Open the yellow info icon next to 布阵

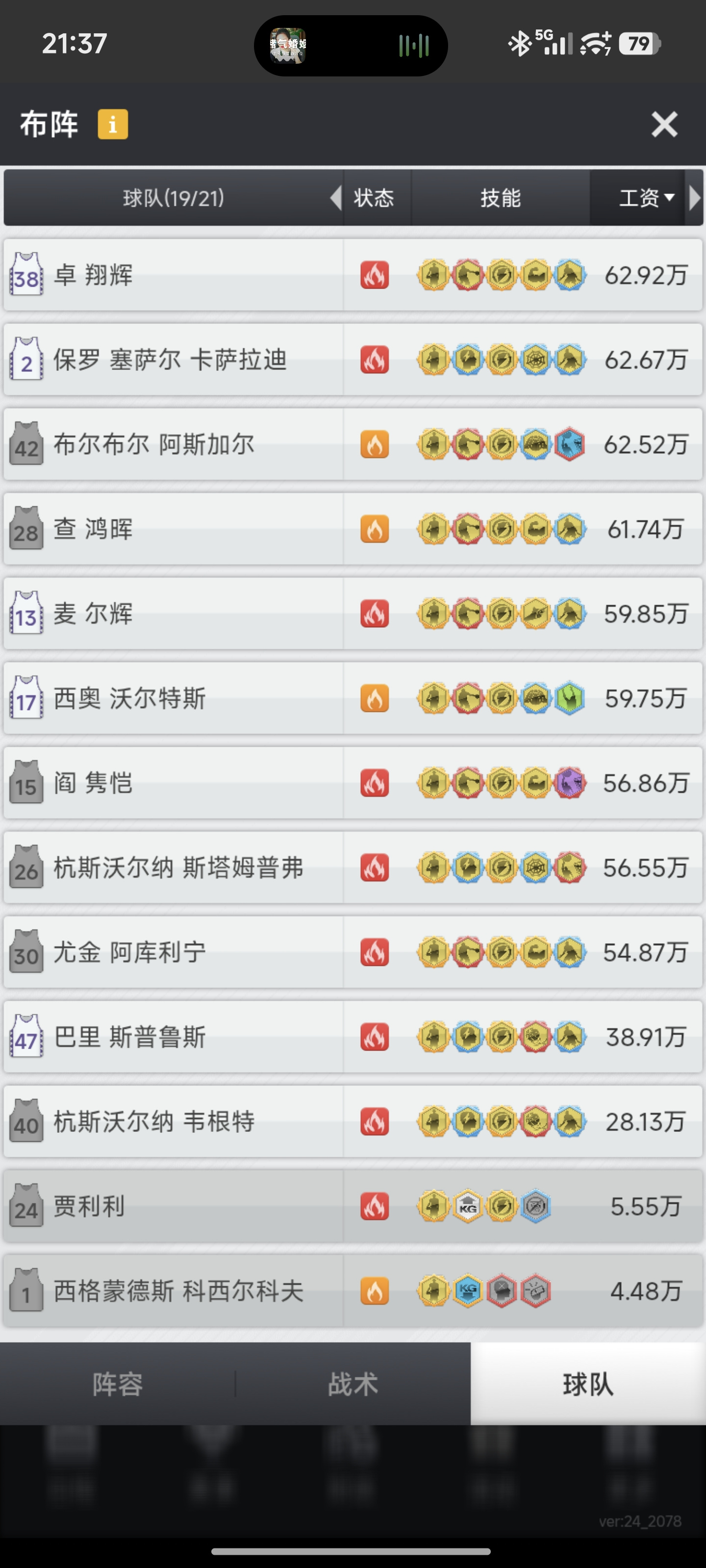coord(113,125)
